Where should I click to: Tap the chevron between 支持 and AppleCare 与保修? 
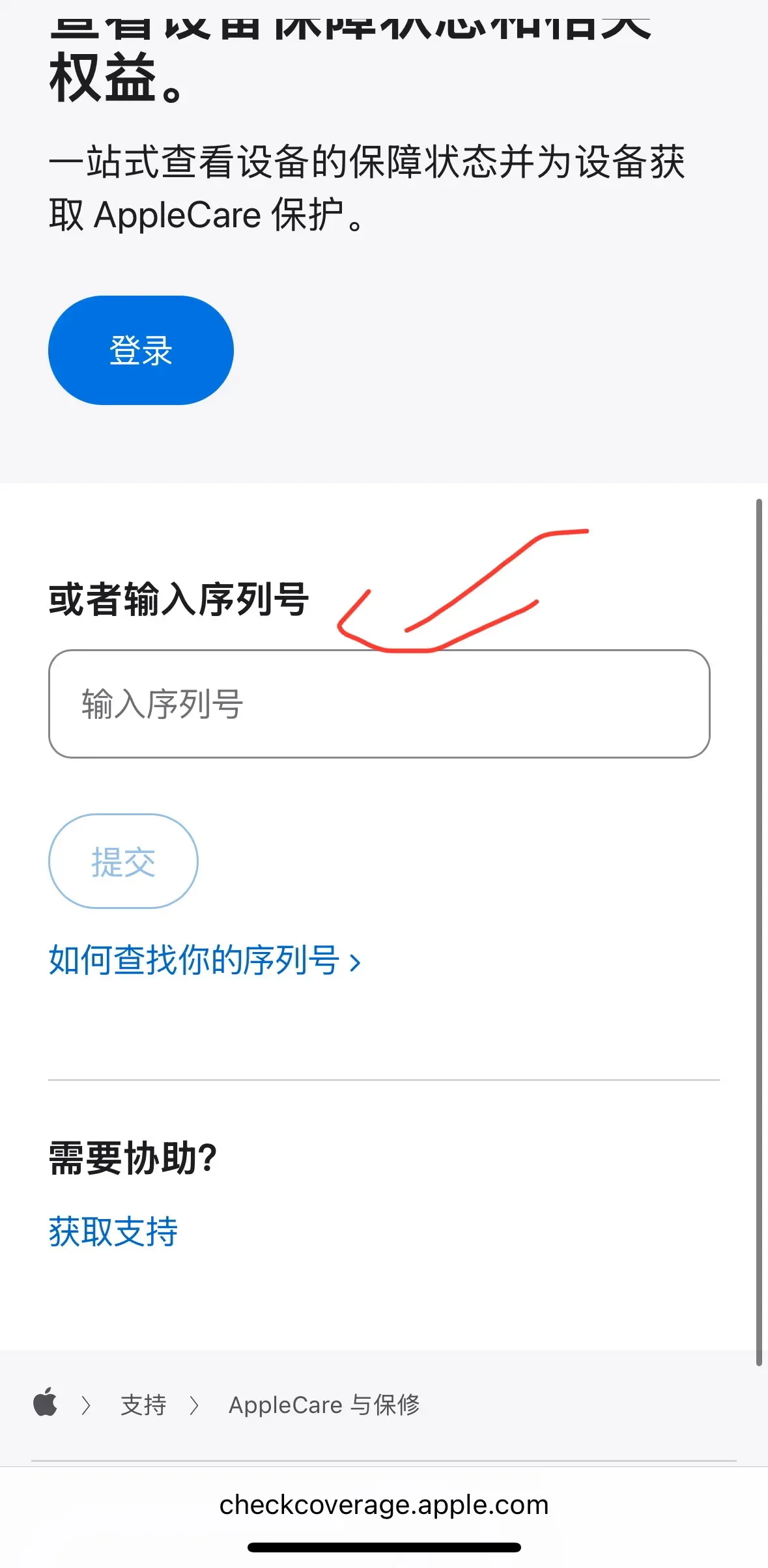[194, 1405]
